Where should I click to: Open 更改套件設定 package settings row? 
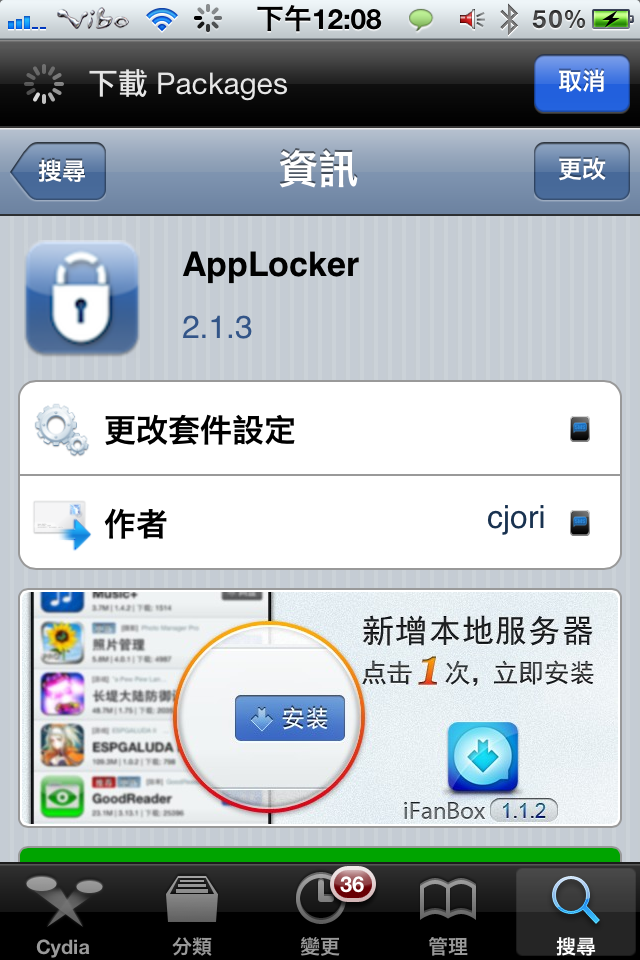pyautogui.click(x=320, y=429)
